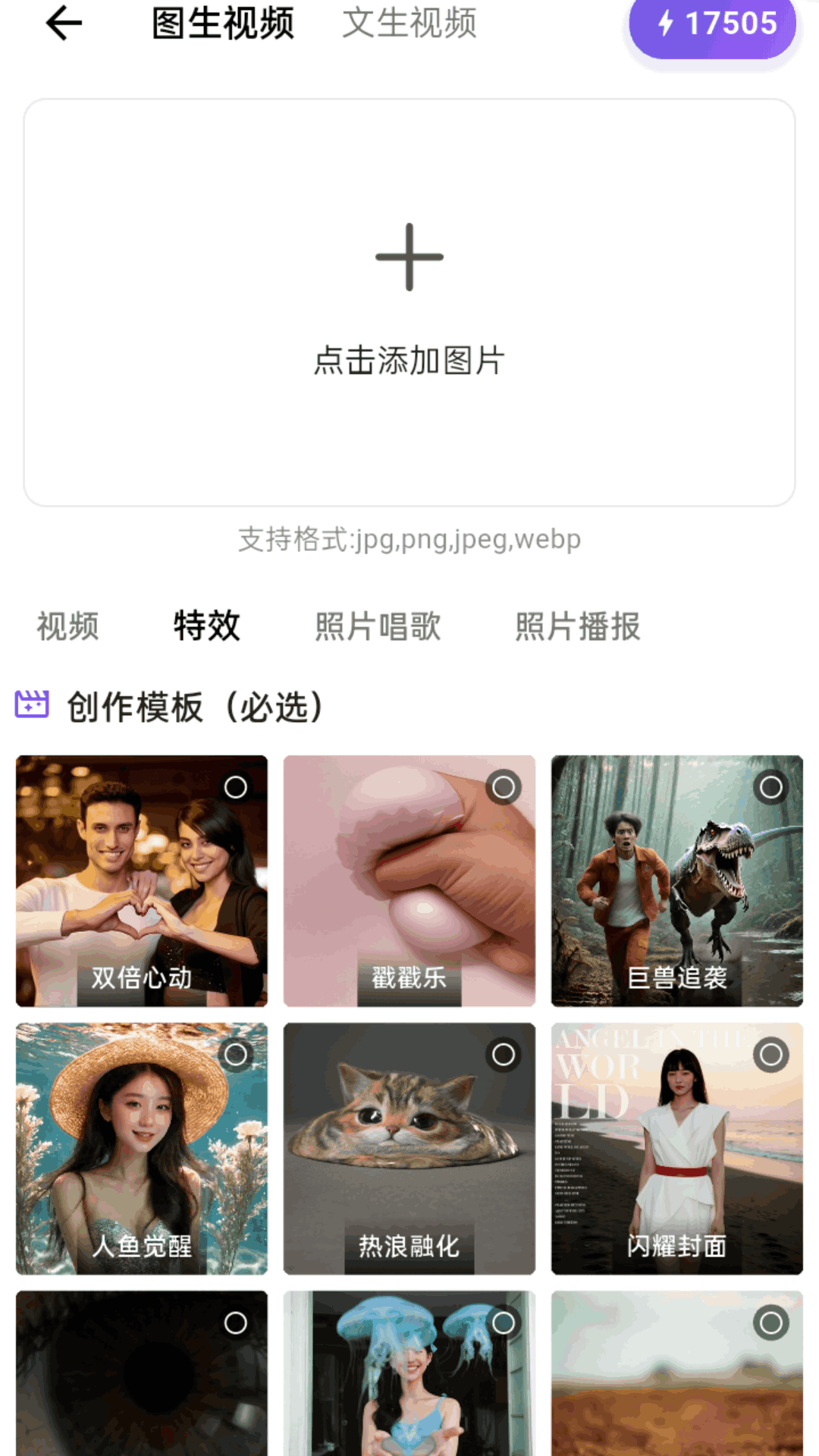Open the 照片唱歌 tab
Image resolution: width=819 pixels, height=1456 pixels.
pos(378,626)
